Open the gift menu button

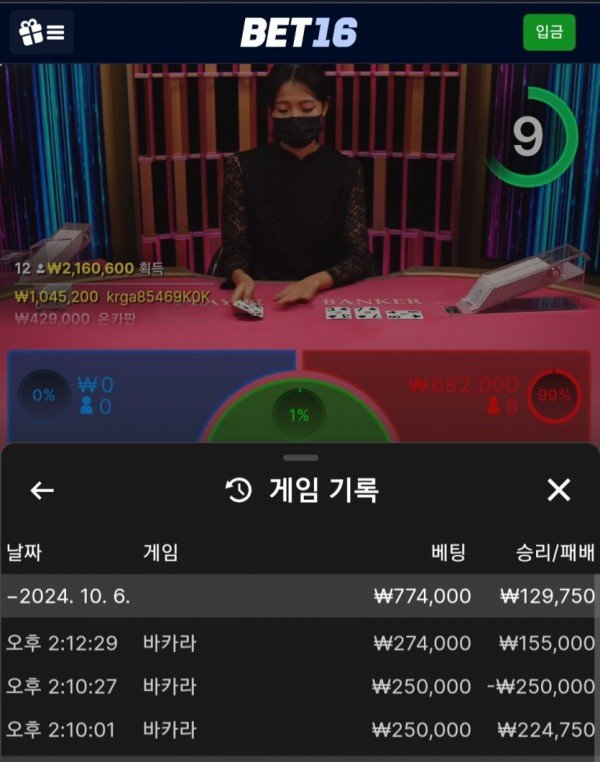pyautogui.click(x=42, y=32)
